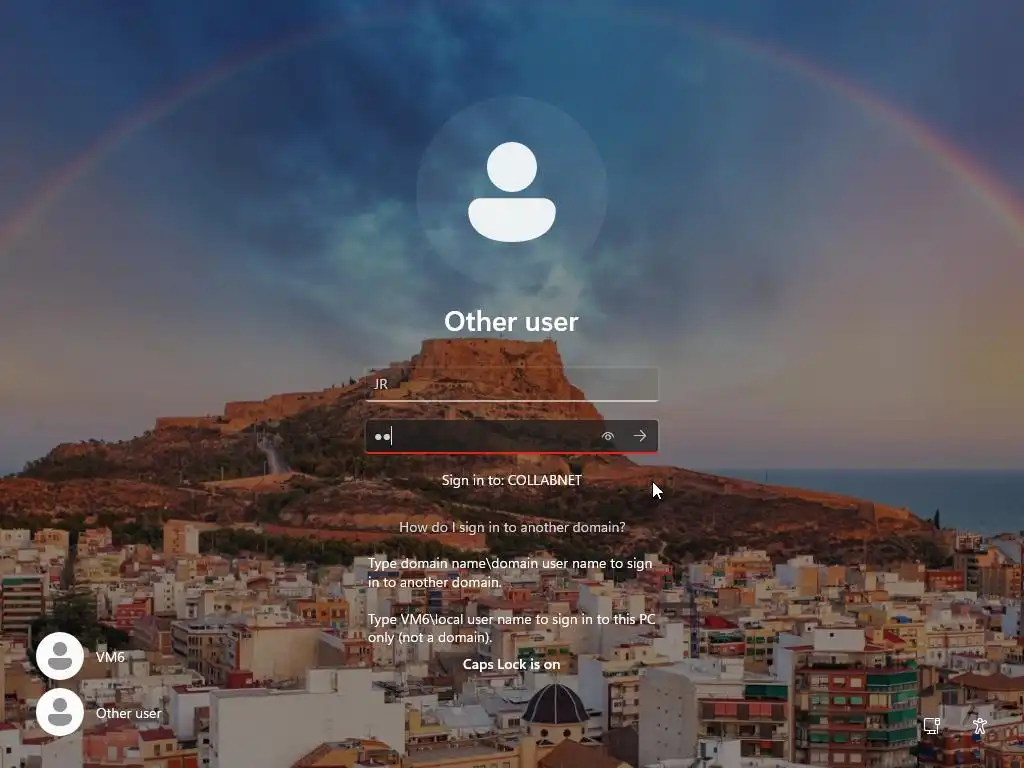
Task: Focus the password input field
Action: coord(480,436)
